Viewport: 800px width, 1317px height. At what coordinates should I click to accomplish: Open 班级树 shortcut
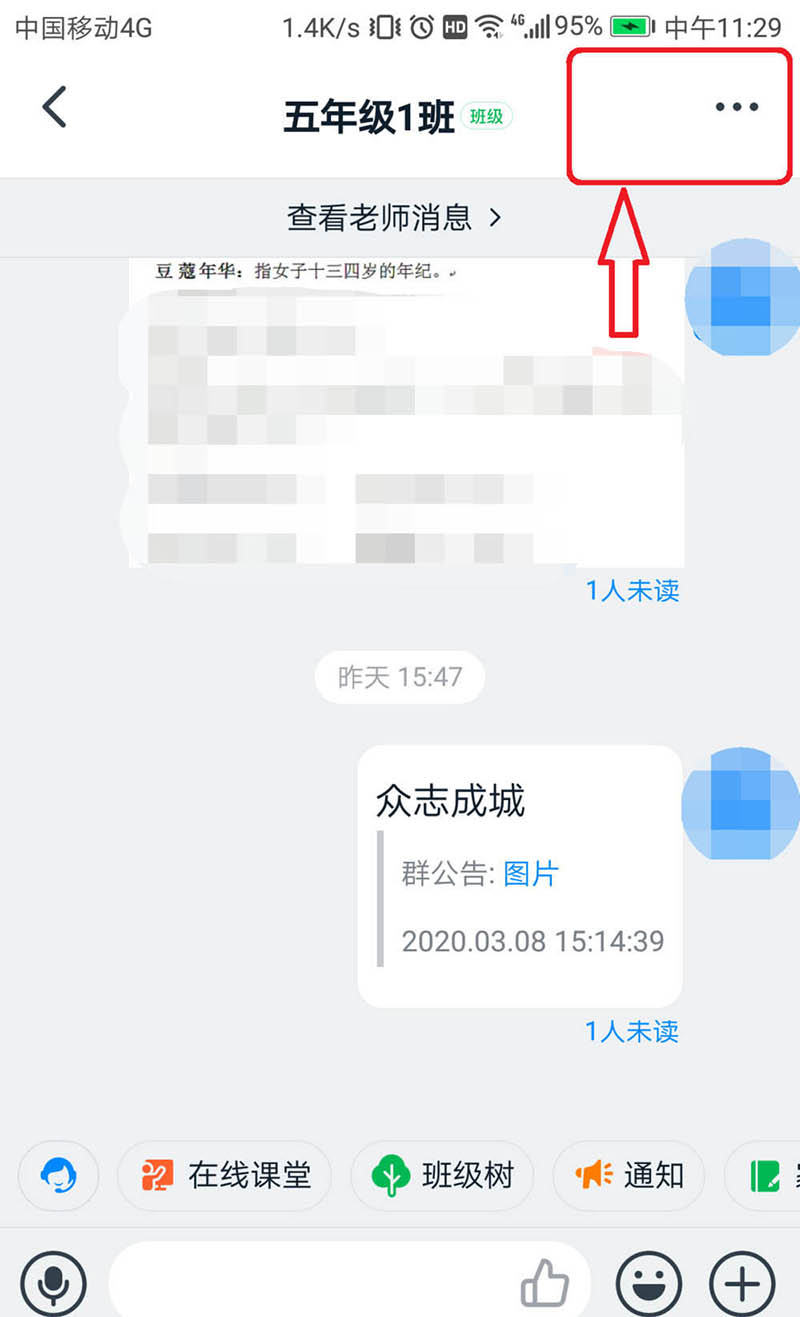click(x=442, y=1175)
